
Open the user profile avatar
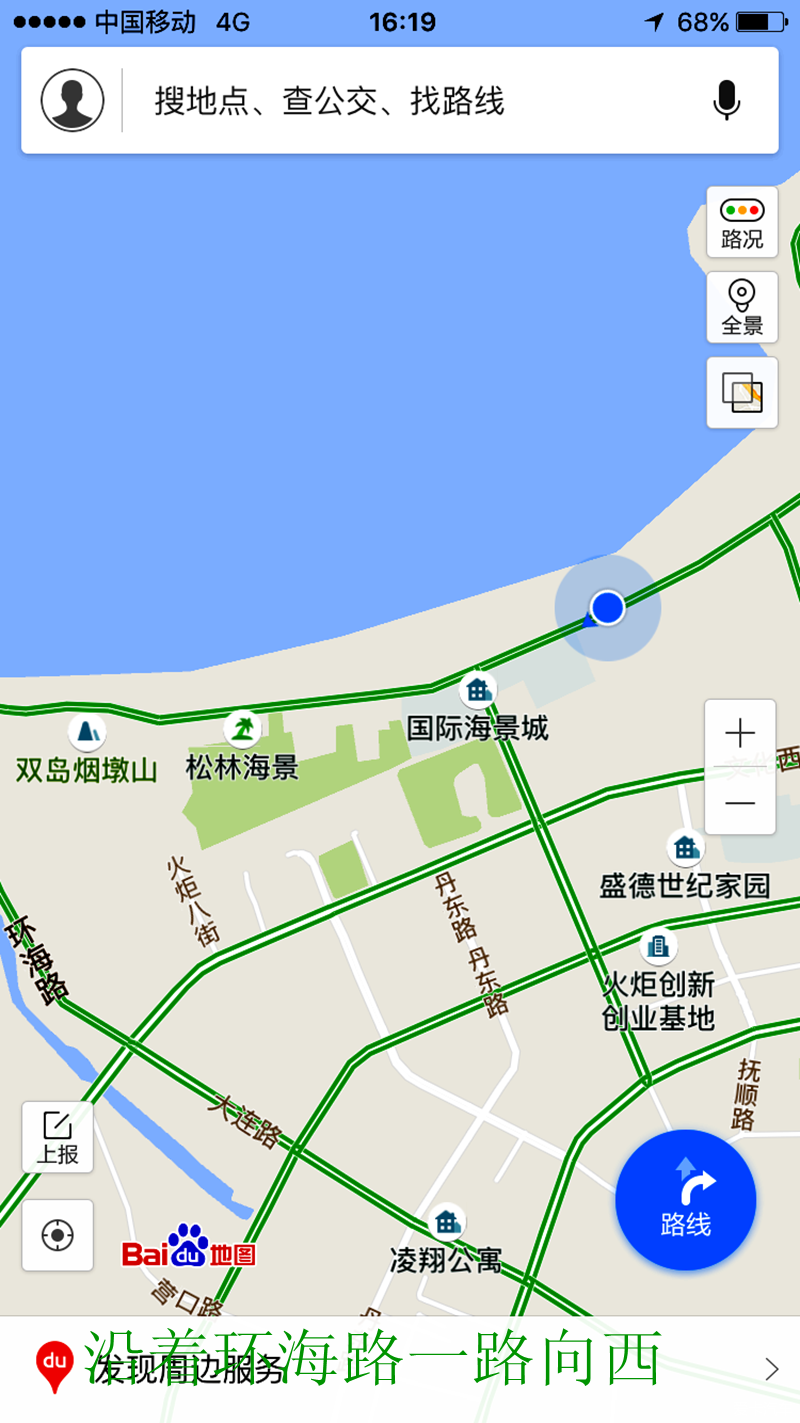tap(72, 100)
